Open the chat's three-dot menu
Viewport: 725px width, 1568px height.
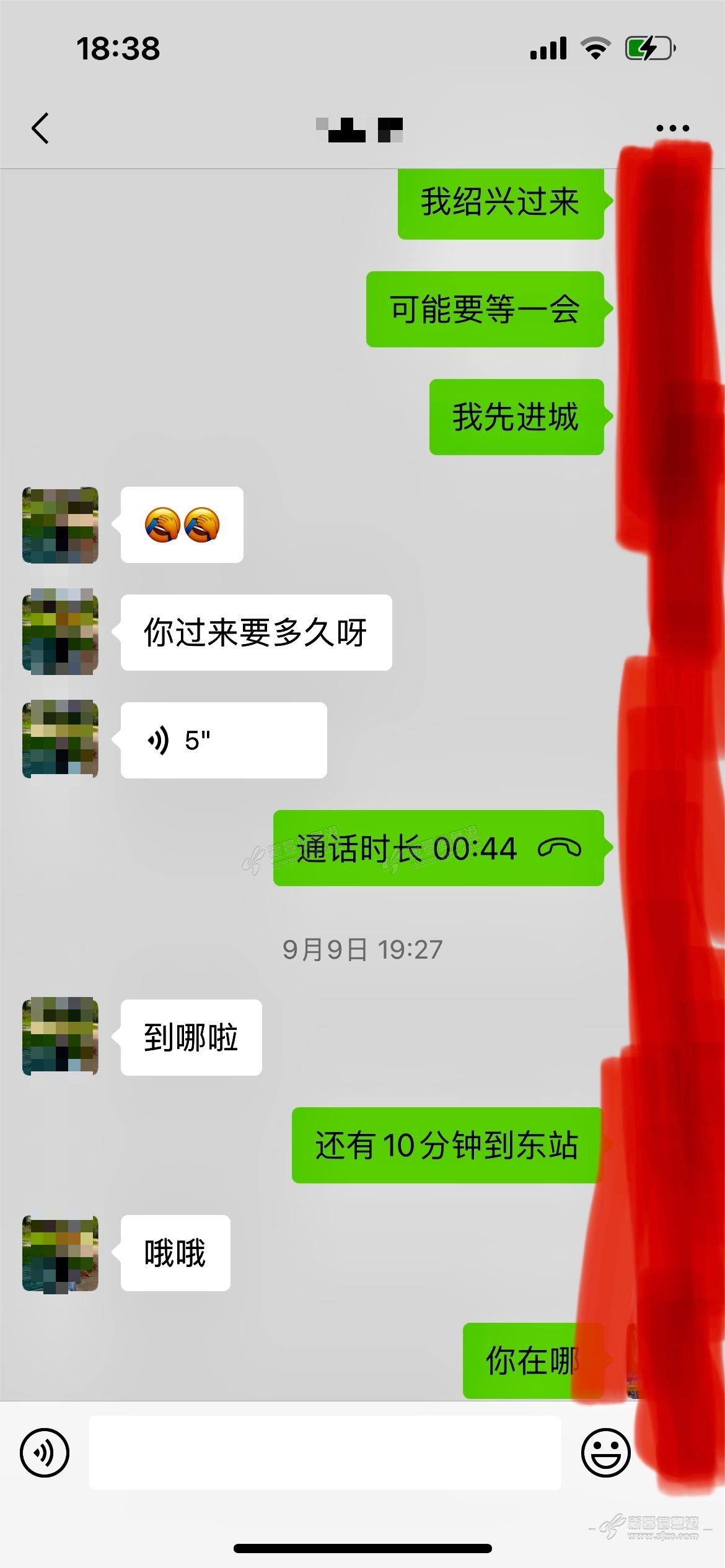click(672, 129)
